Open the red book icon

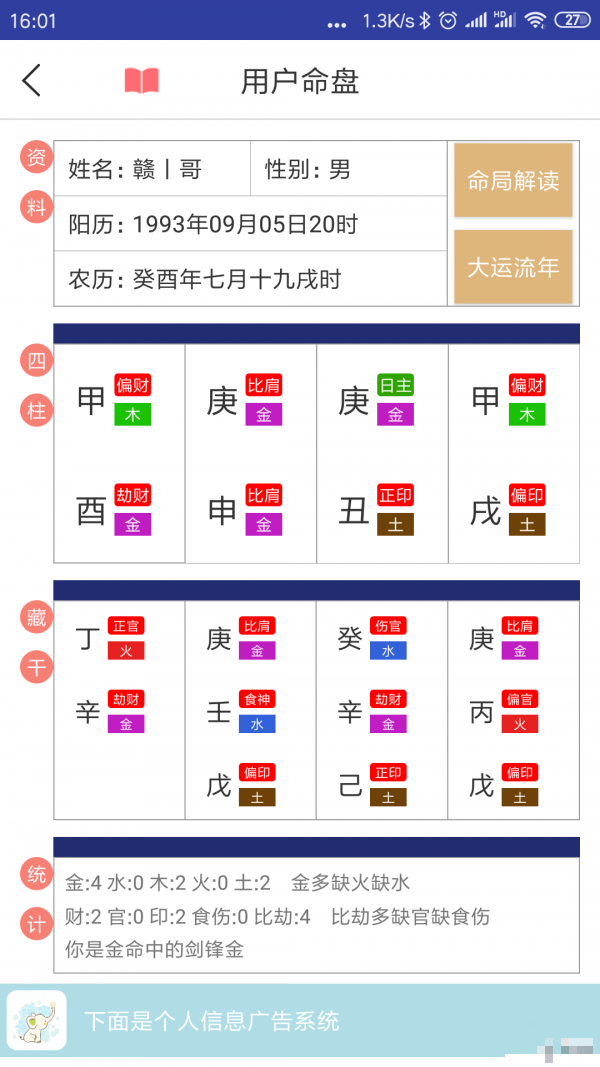(x=141, y=80)
